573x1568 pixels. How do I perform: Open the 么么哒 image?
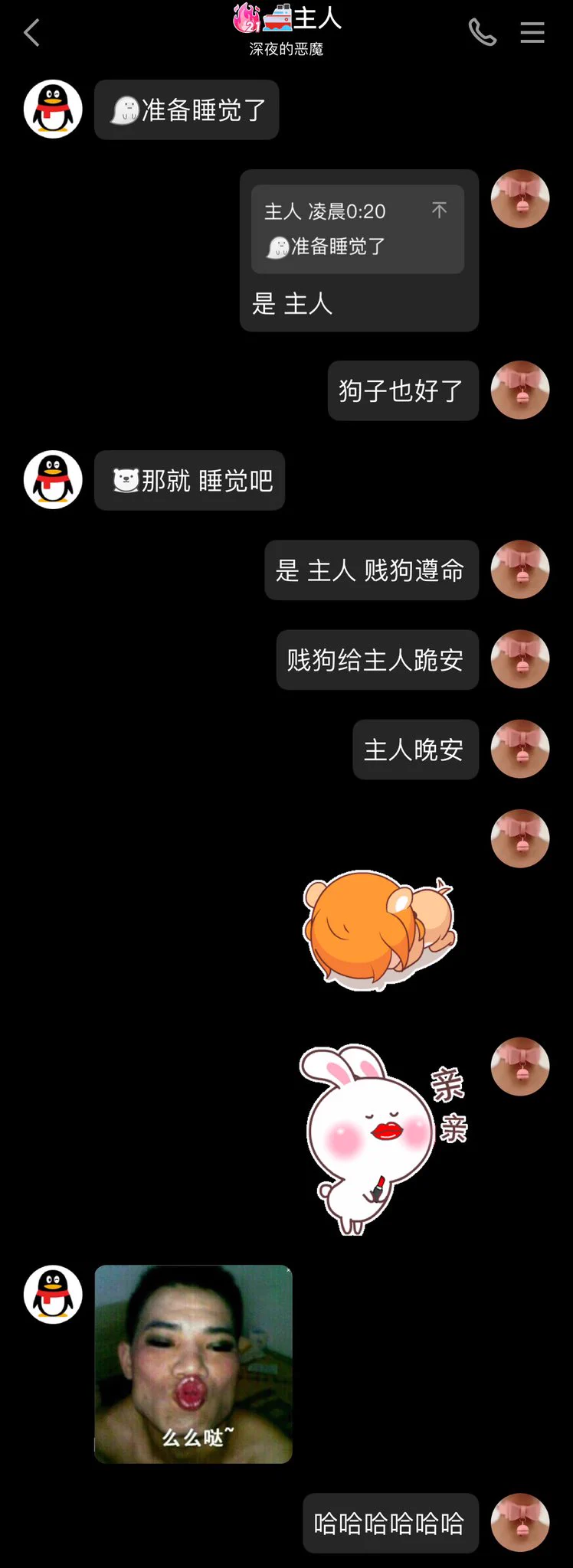point(193,1364)
